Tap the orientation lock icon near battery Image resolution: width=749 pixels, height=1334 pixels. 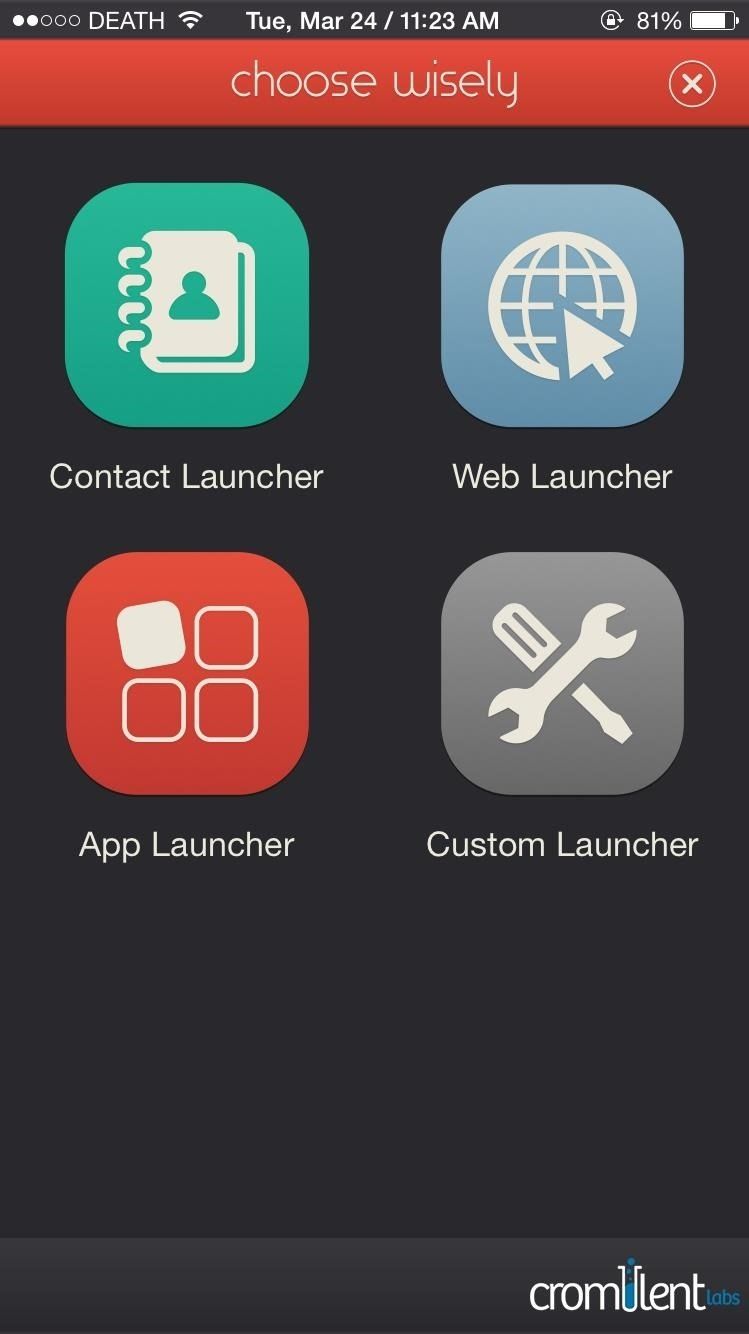click(x=610, y=18)
